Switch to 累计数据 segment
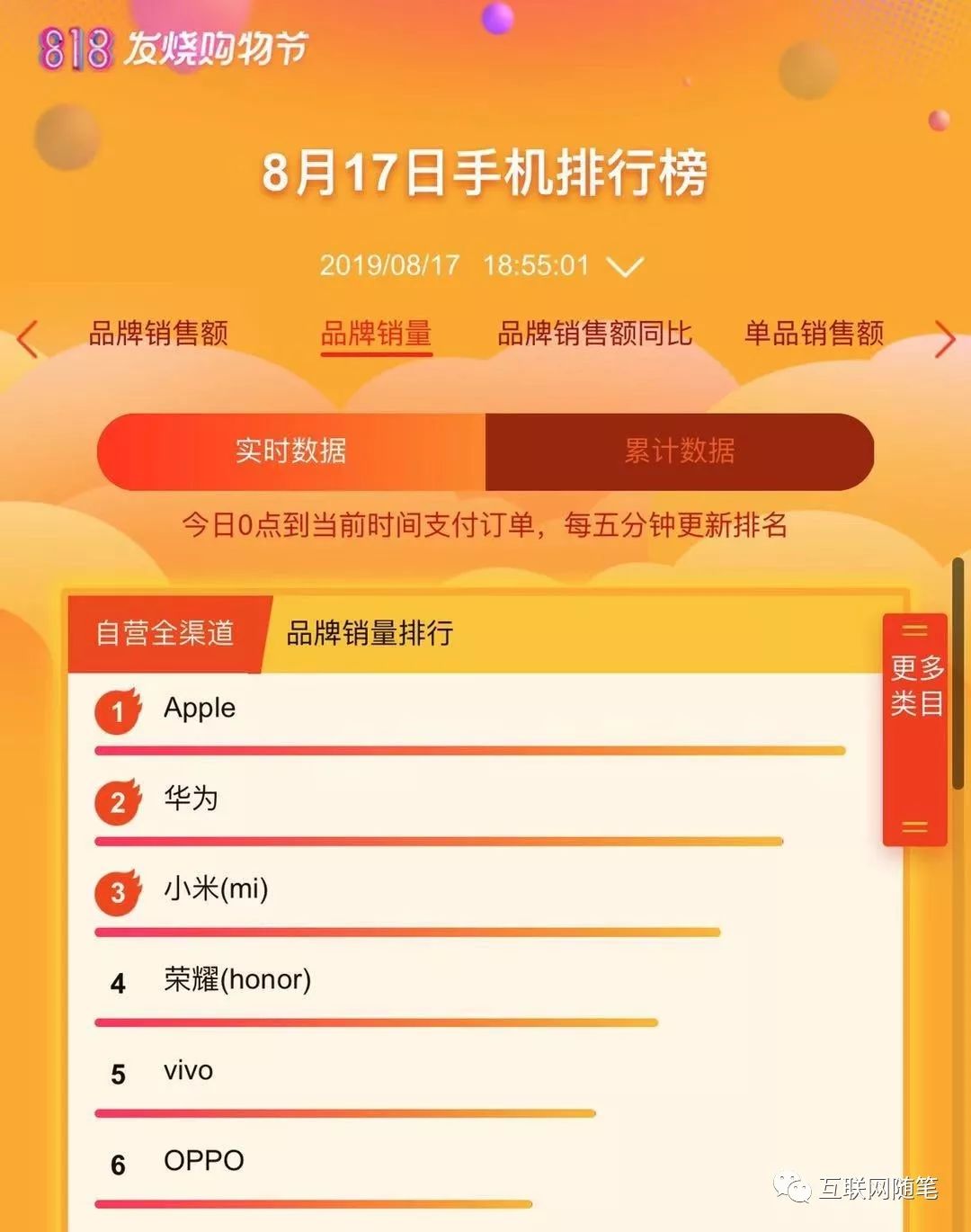Viewport: 971px width, 1232px height. point(680,451)
